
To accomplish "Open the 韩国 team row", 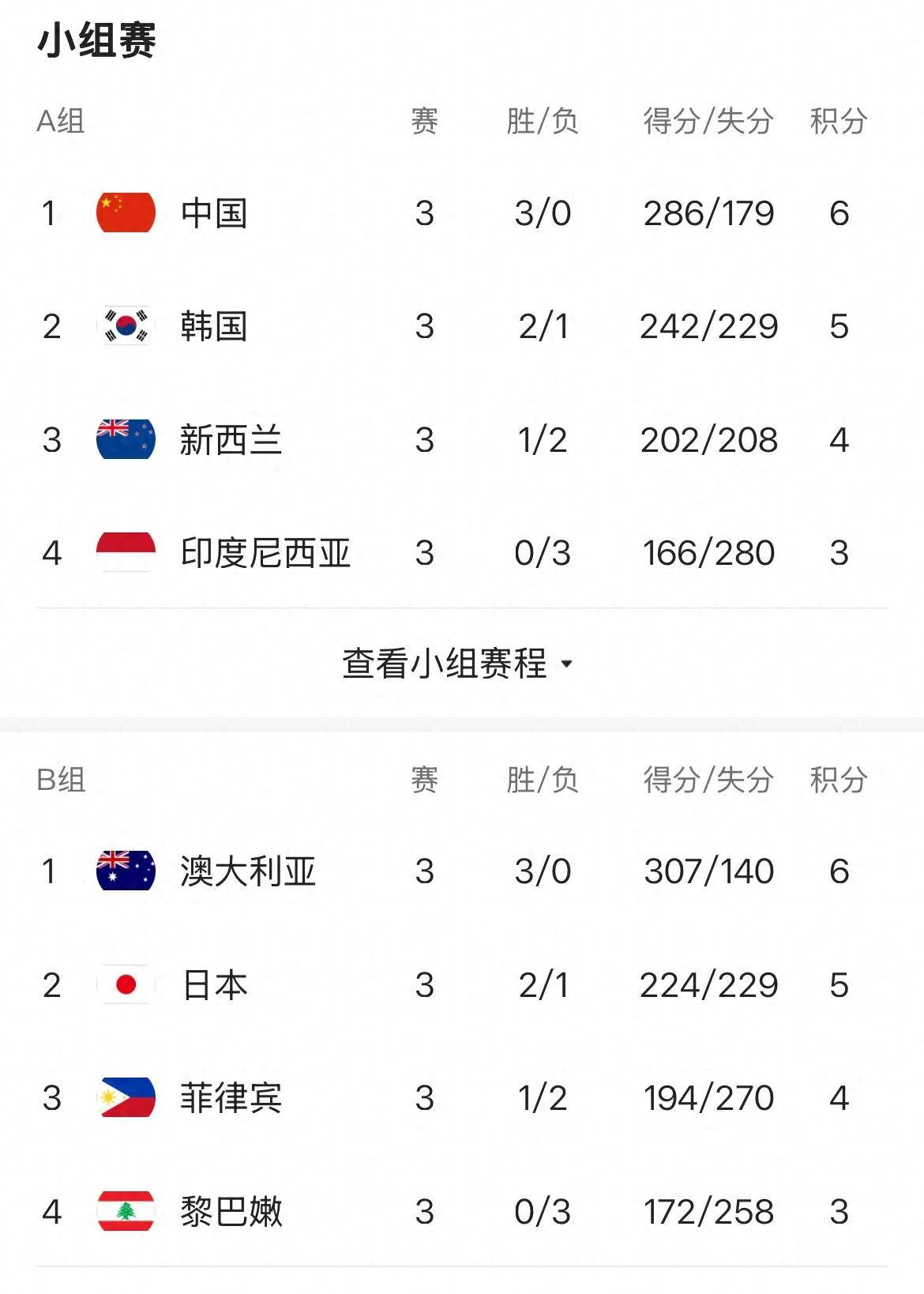I will pyautogui.click(x=213, y=326).
